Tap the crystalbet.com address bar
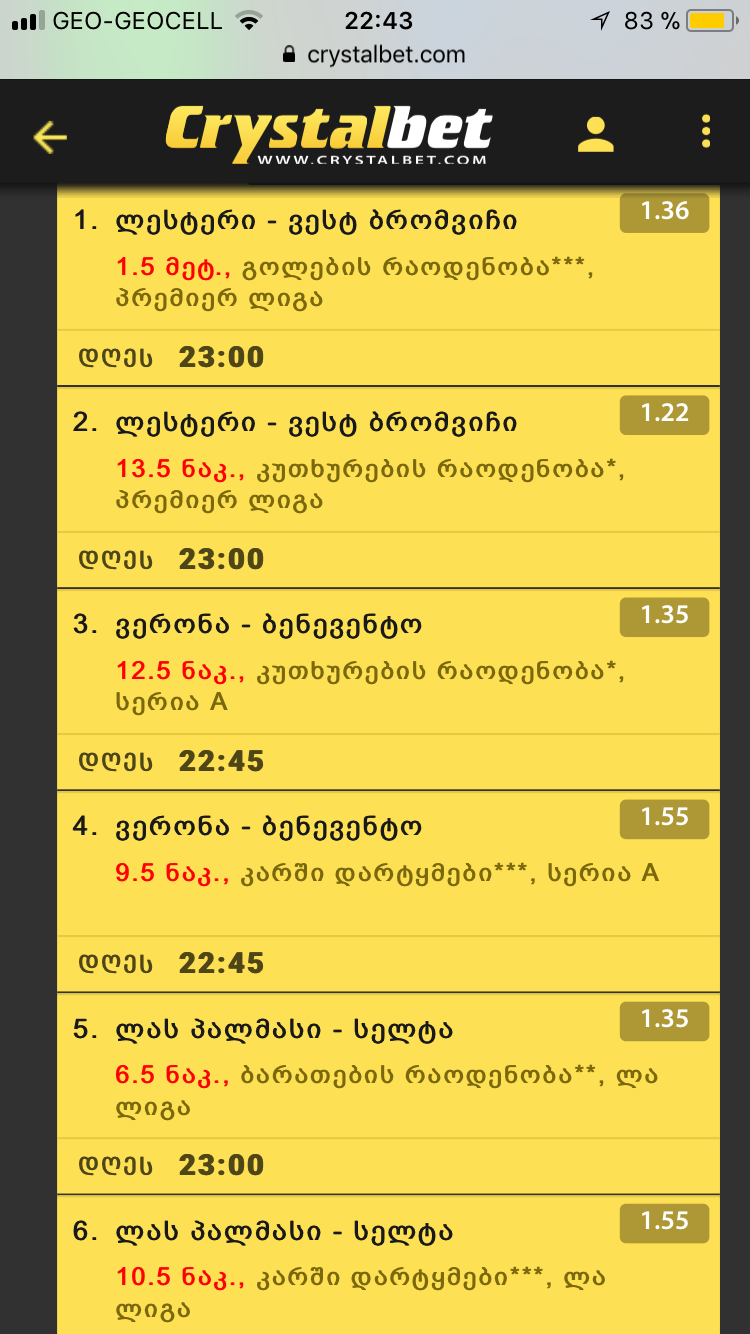 tap(375, 55)
